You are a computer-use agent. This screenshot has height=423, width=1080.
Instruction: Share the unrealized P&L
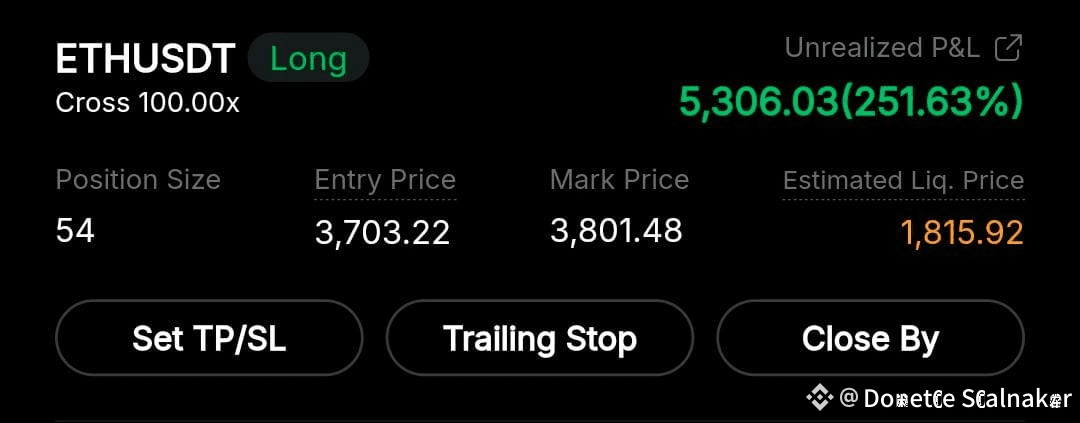point(1008,48)
